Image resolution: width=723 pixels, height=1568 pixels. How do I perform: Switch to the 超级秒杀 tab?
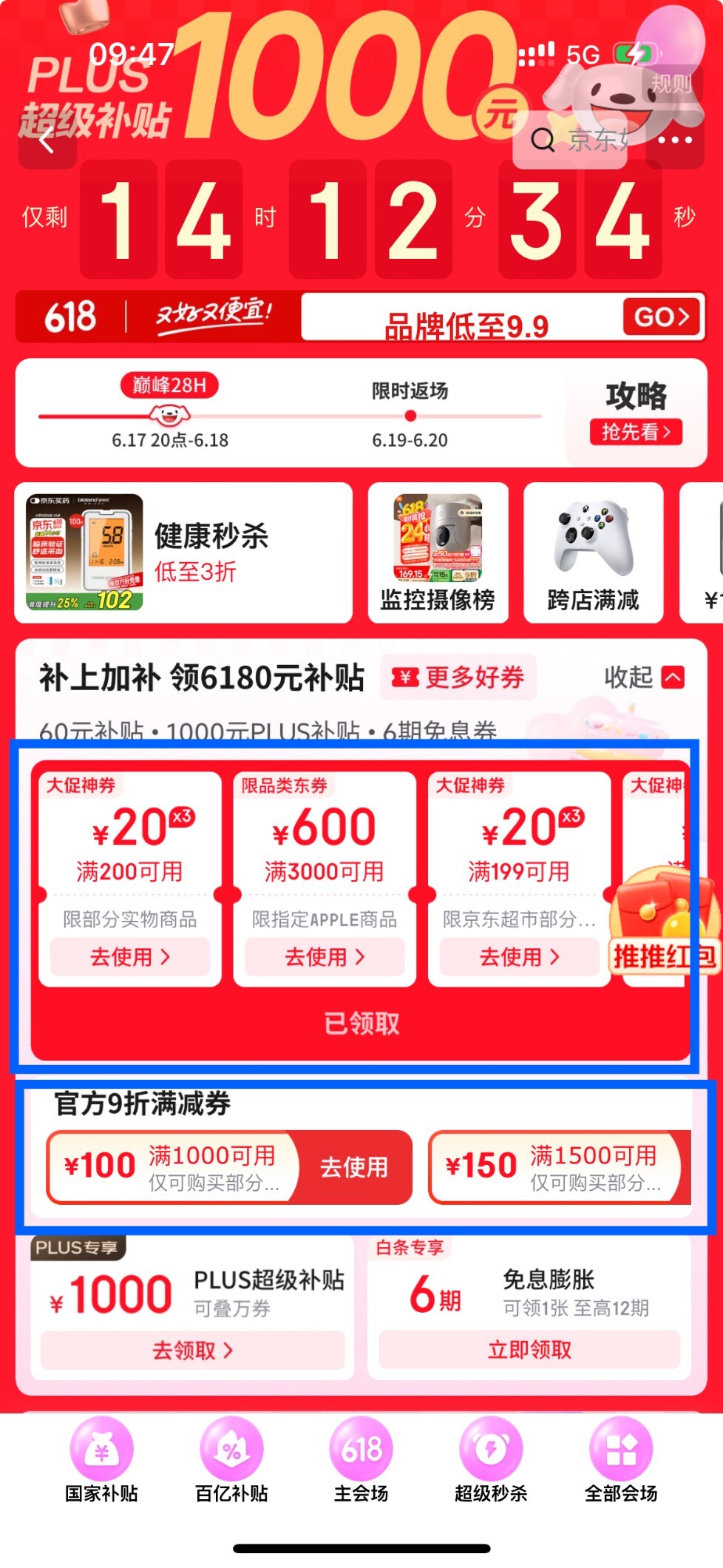pyautogui.click(x=491, y=1461)
